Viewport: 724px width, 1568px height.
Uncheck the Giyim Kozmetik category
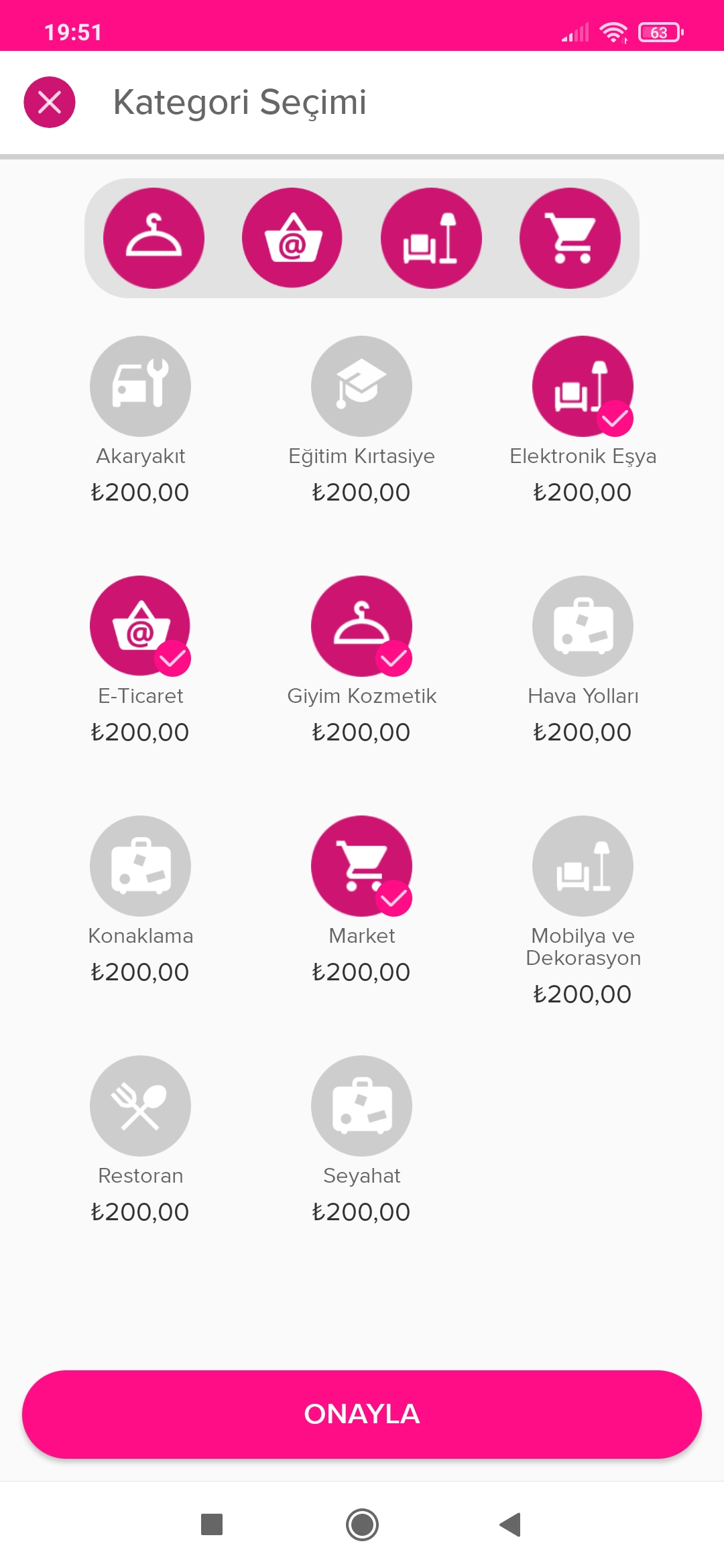pos(361,626)
